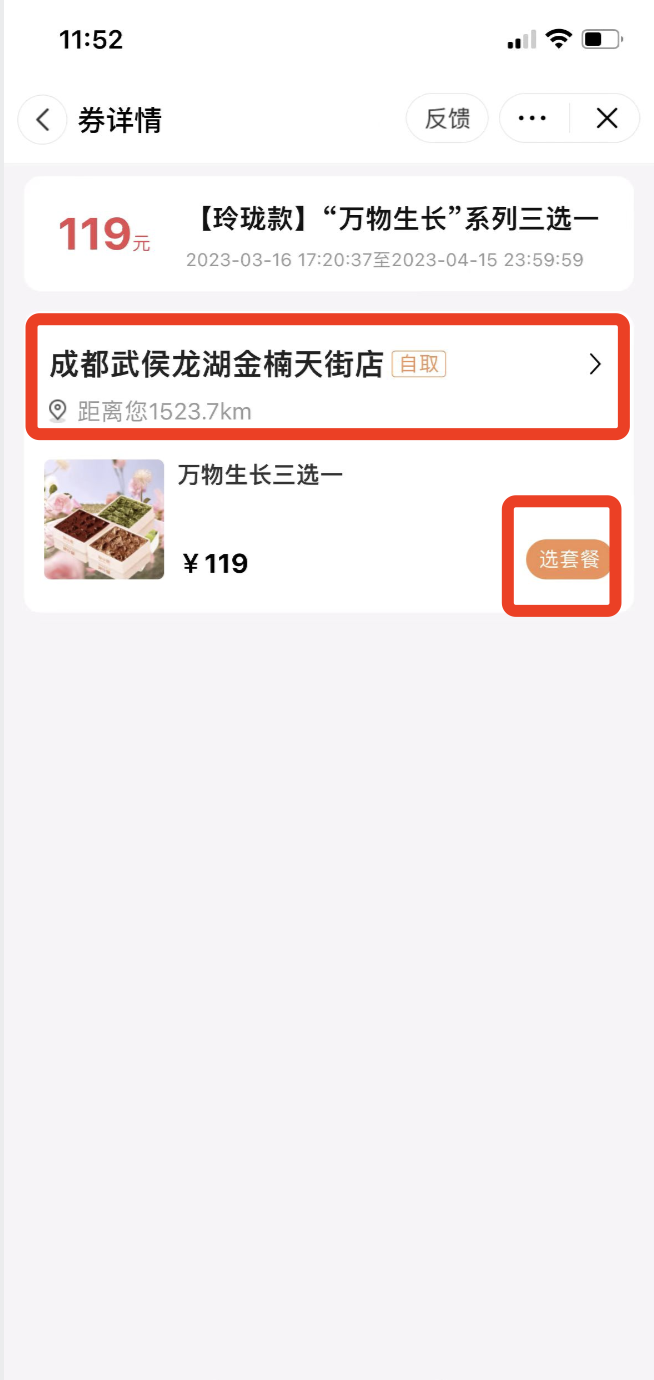
Task: Open the three-dot more options menu
Action: pyautogui.click(x=532, y=119)
